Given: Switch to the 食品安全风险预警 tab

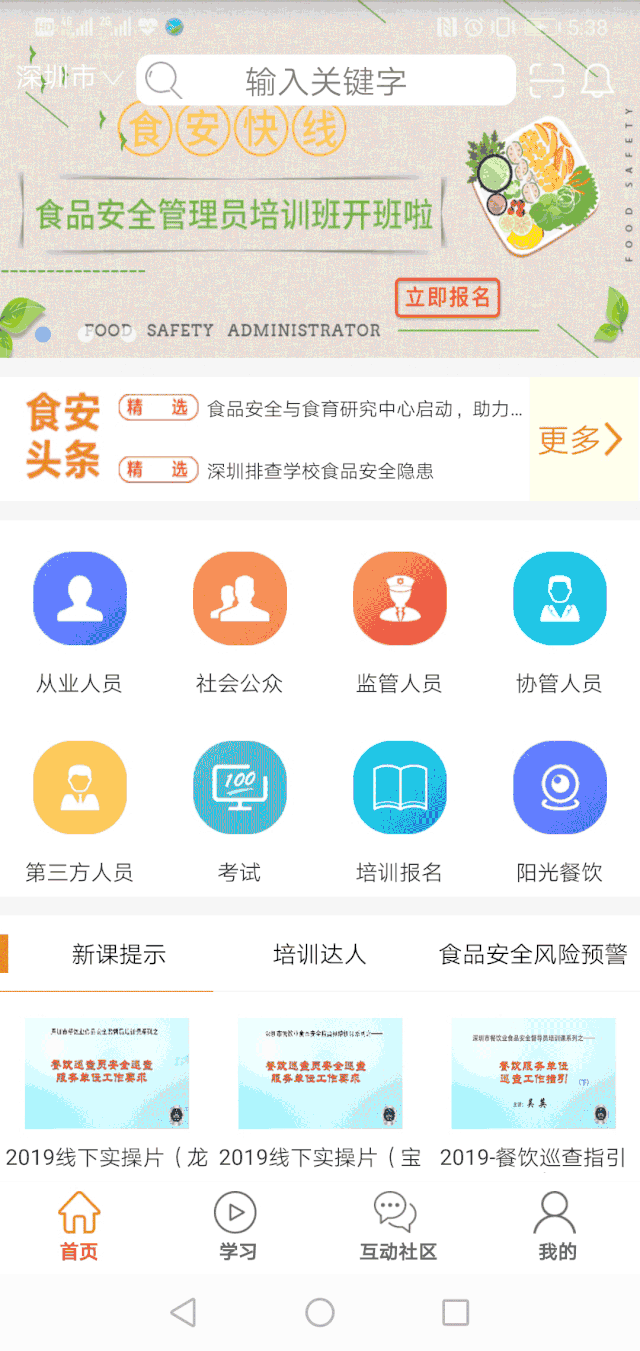Looking at the screenshot, I should point(533,955).
